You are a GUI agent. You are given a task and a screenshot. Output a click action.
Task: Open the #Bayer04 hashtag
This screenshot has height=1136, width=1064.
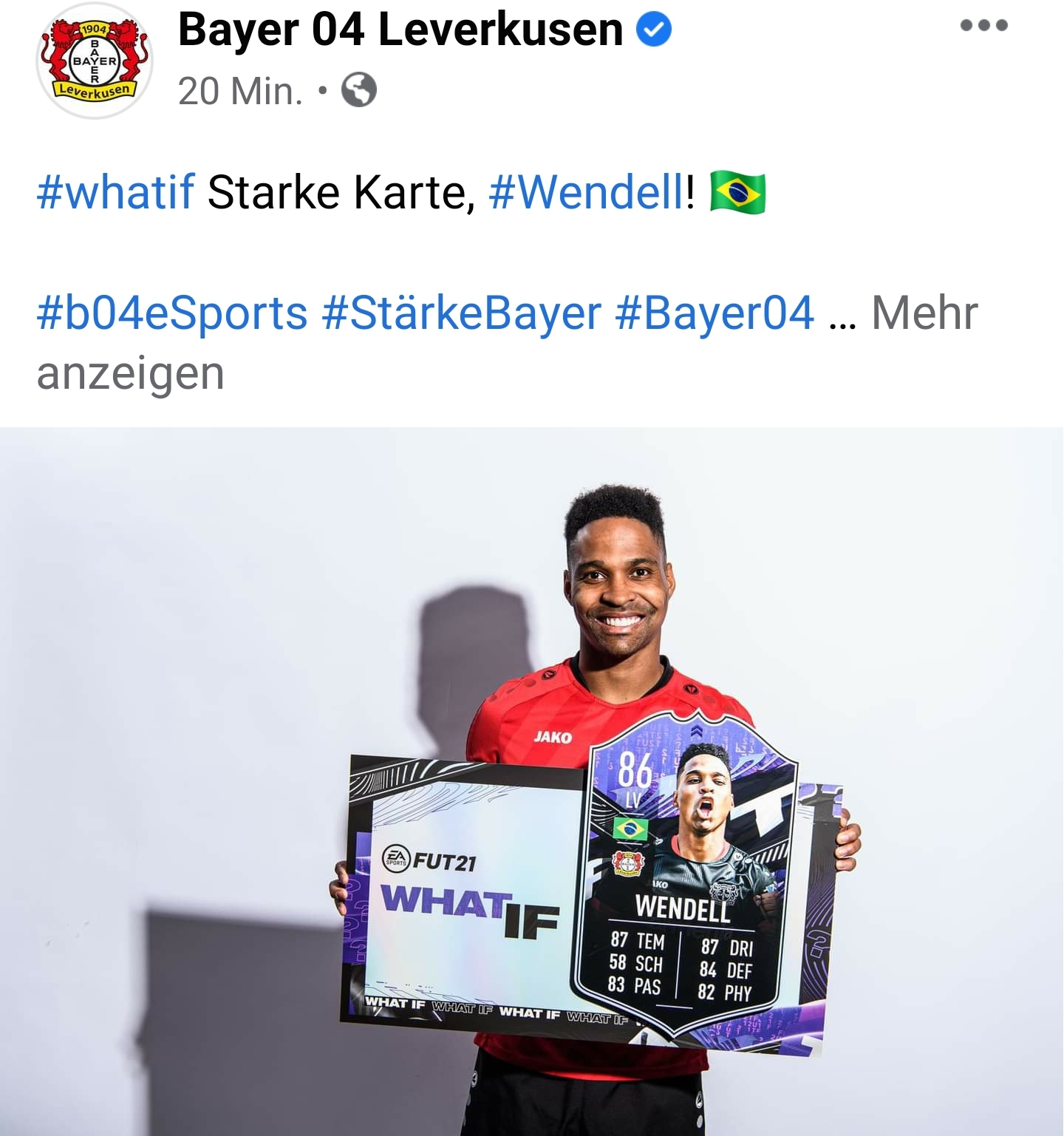tap(715, 313)
